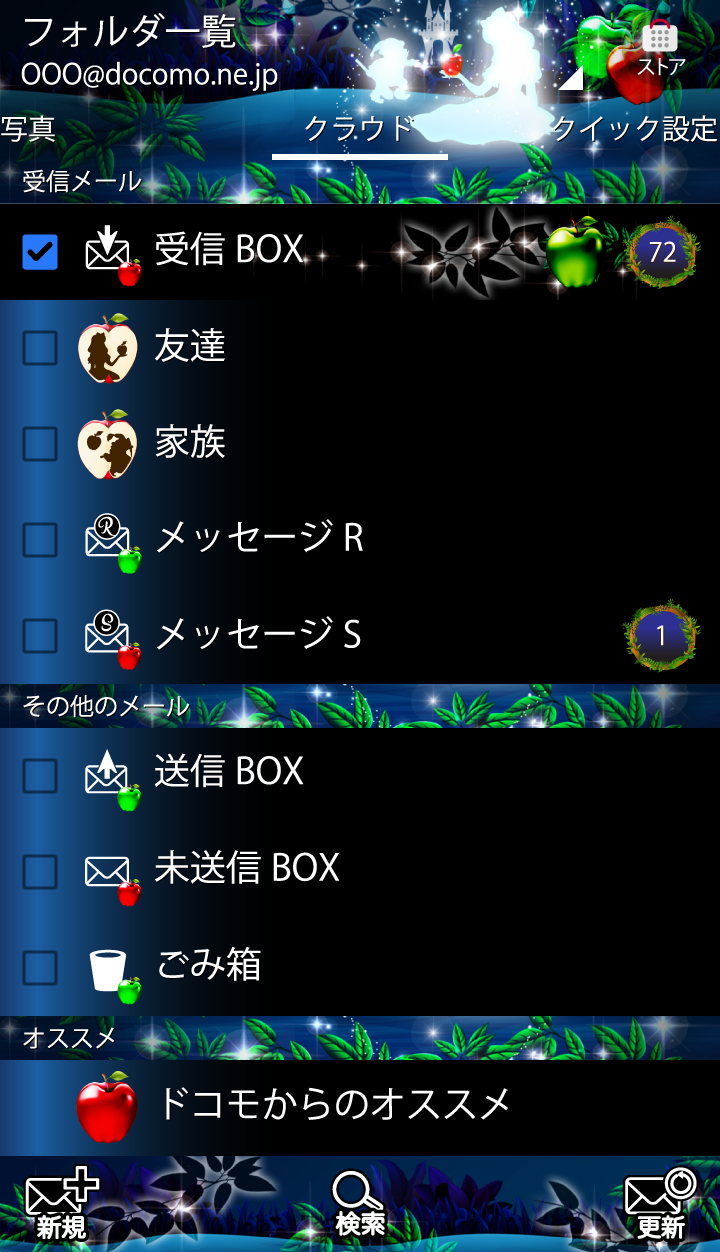This screenshot has height=1252, width=720.
Task: Uncheck the 受信BOX checkbox
Action: coord(40,252)
